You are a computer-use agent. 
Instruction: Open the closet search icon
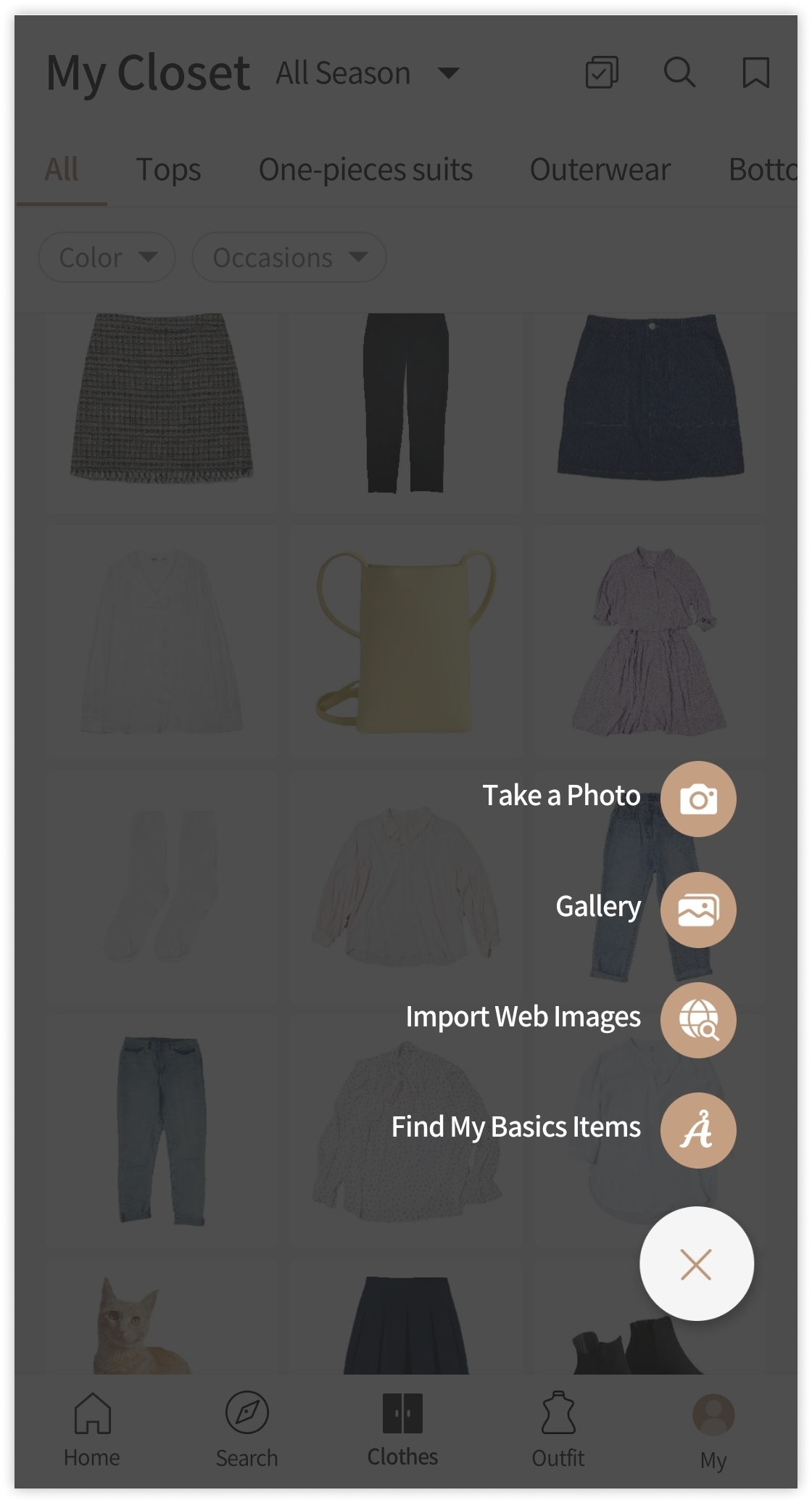(679, 73)
